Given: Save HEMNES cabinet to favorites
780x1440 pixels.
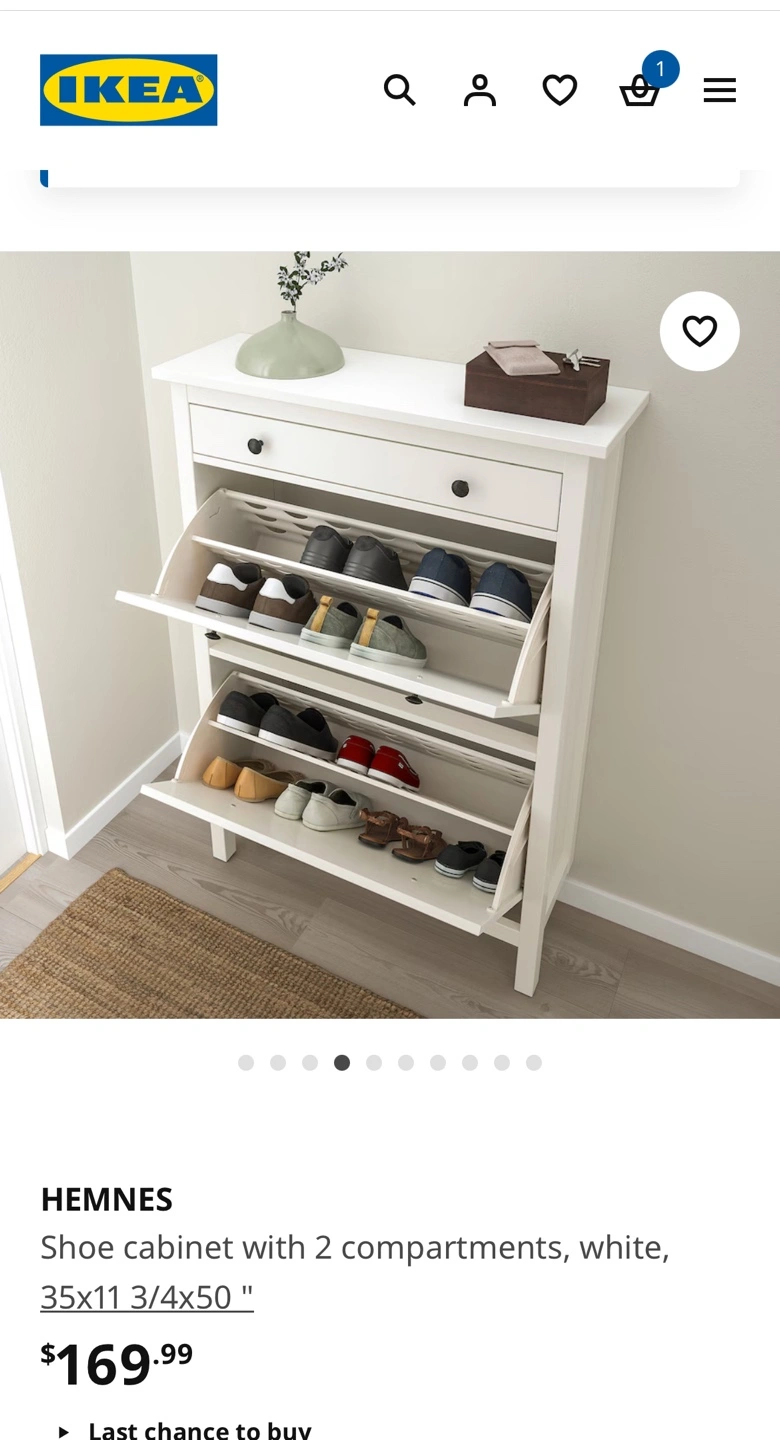Looking at the screenshot, I should pyautogui.click(x=699, y=331).
